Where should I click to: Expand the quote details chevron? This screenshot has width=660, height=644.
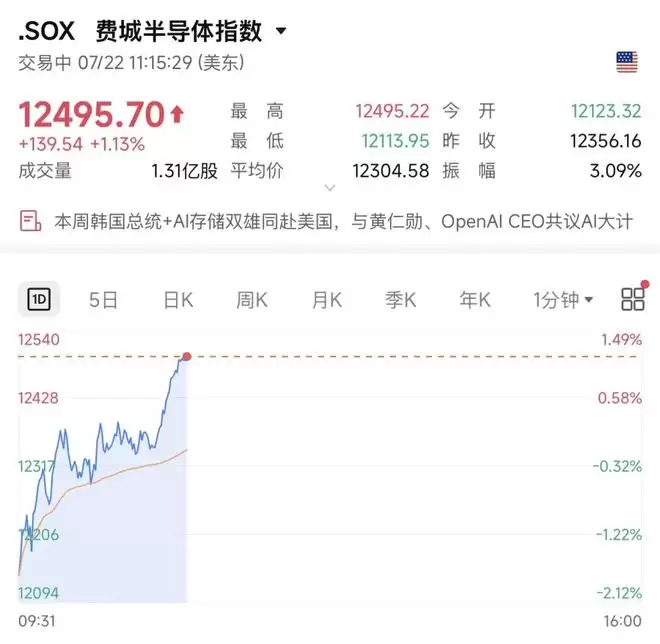click(x=330, y=188)
